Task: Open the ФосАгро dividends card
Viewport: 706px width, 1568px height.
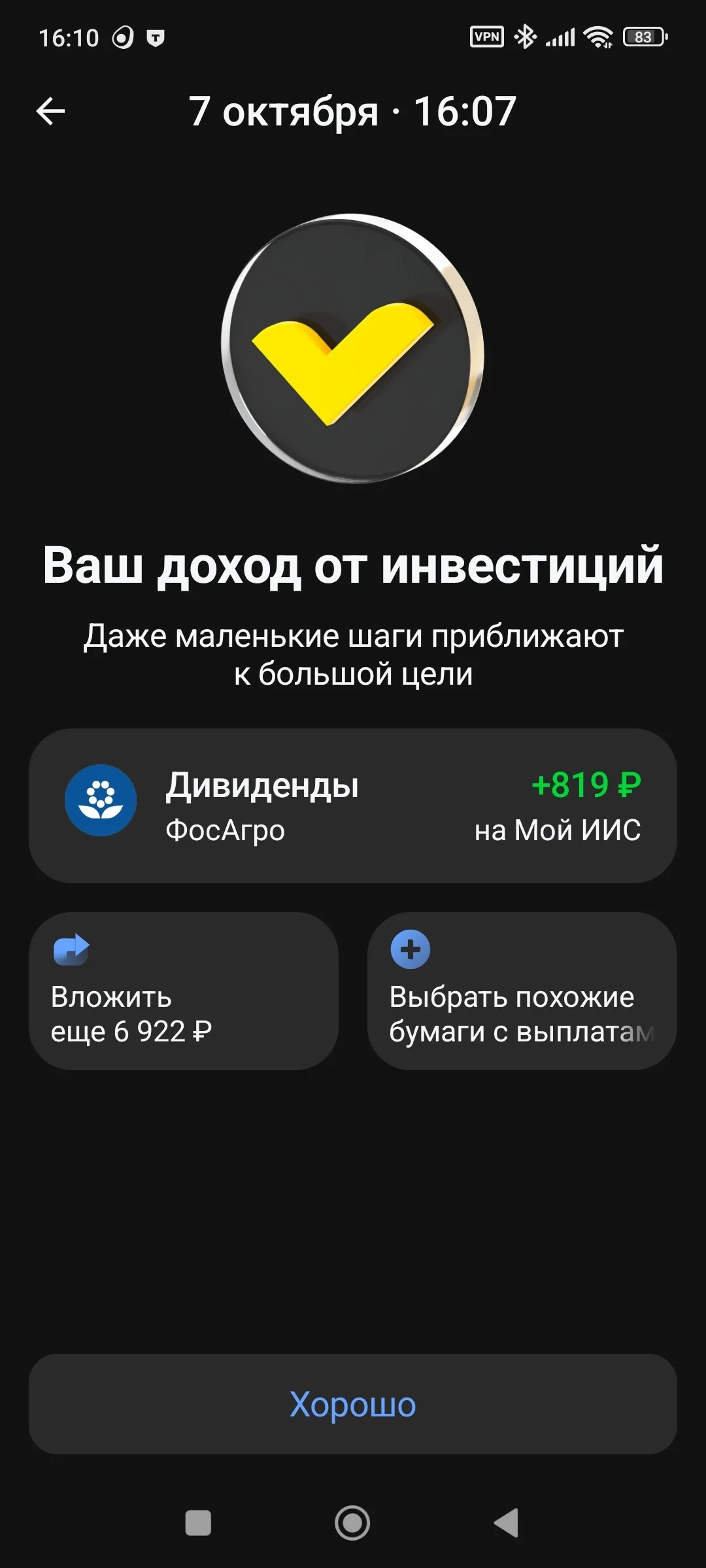Action: click(352, 806)
